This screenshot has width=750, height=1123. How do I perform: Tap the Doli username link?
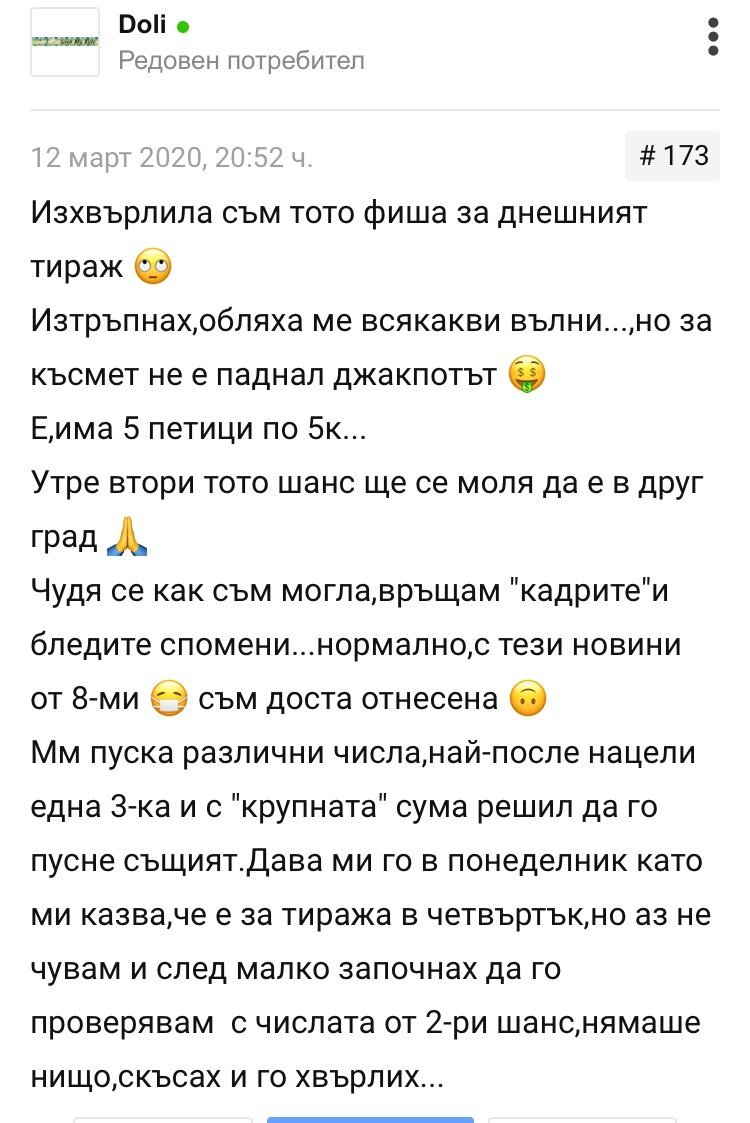[x=143, y=24]
